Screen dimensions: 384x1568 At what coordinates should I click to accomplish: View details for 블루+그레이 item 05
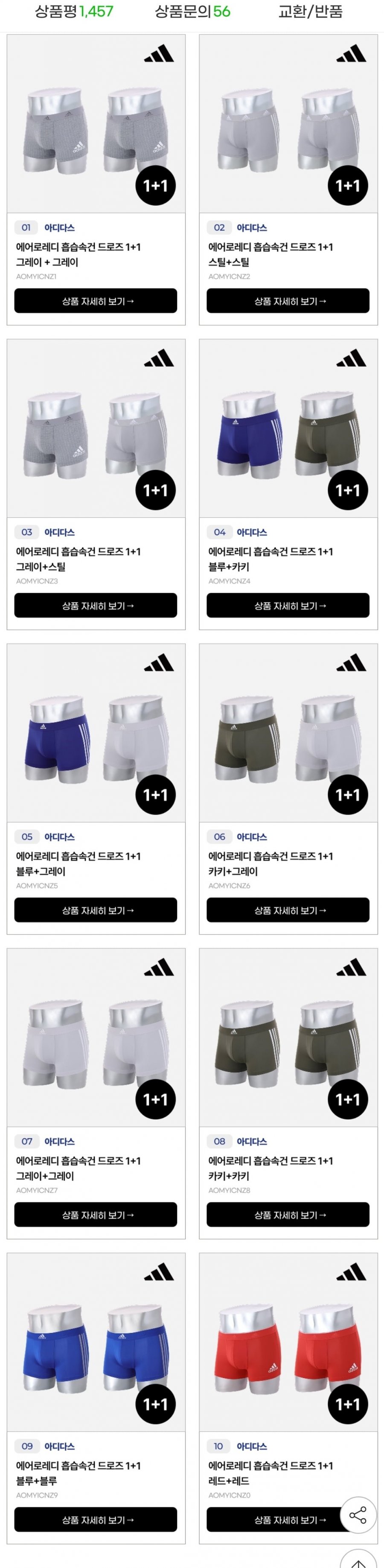[x=96, y=910]
